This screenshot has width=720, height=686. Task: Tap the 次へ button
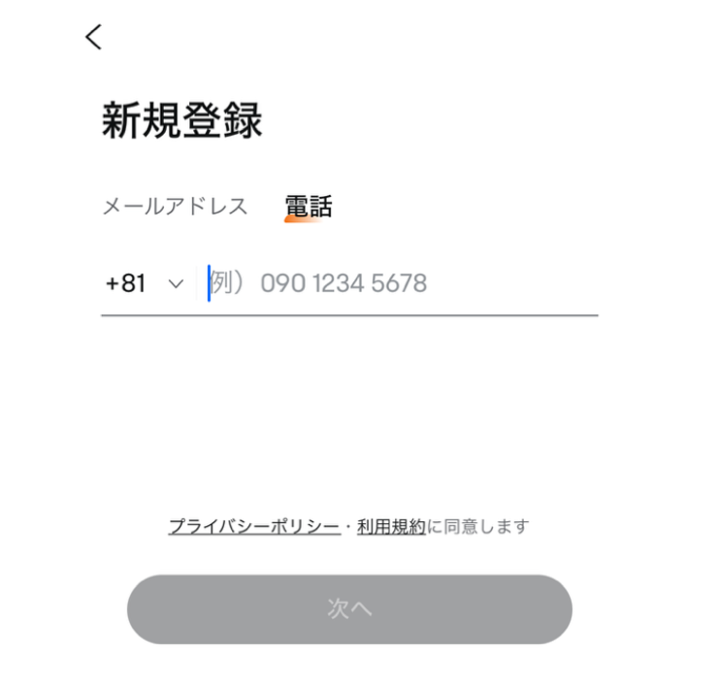click(349, 609)
